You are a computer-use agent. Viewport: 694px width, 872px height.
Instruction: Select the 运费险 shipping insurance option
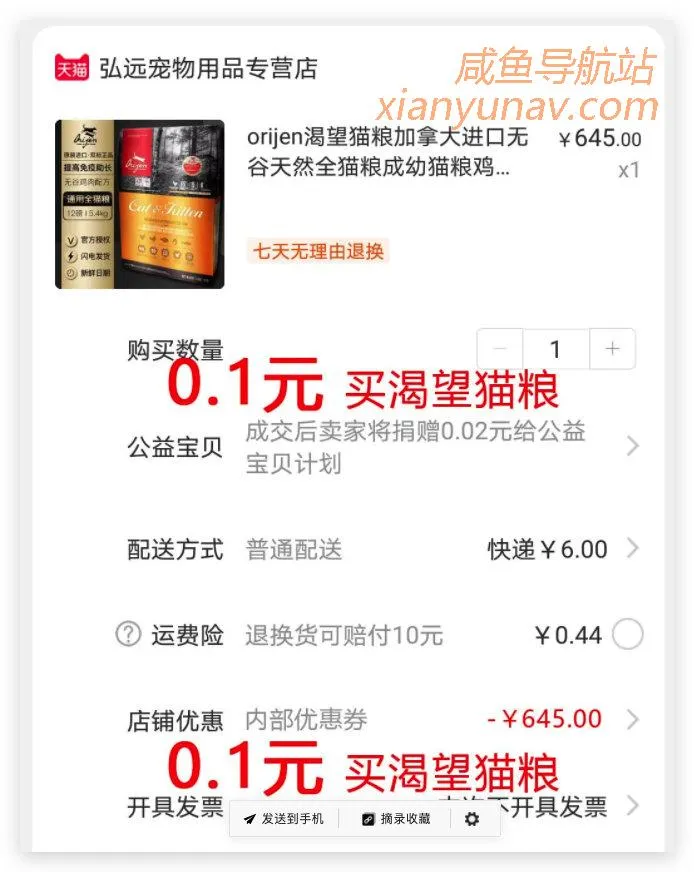tap(627, 634)
